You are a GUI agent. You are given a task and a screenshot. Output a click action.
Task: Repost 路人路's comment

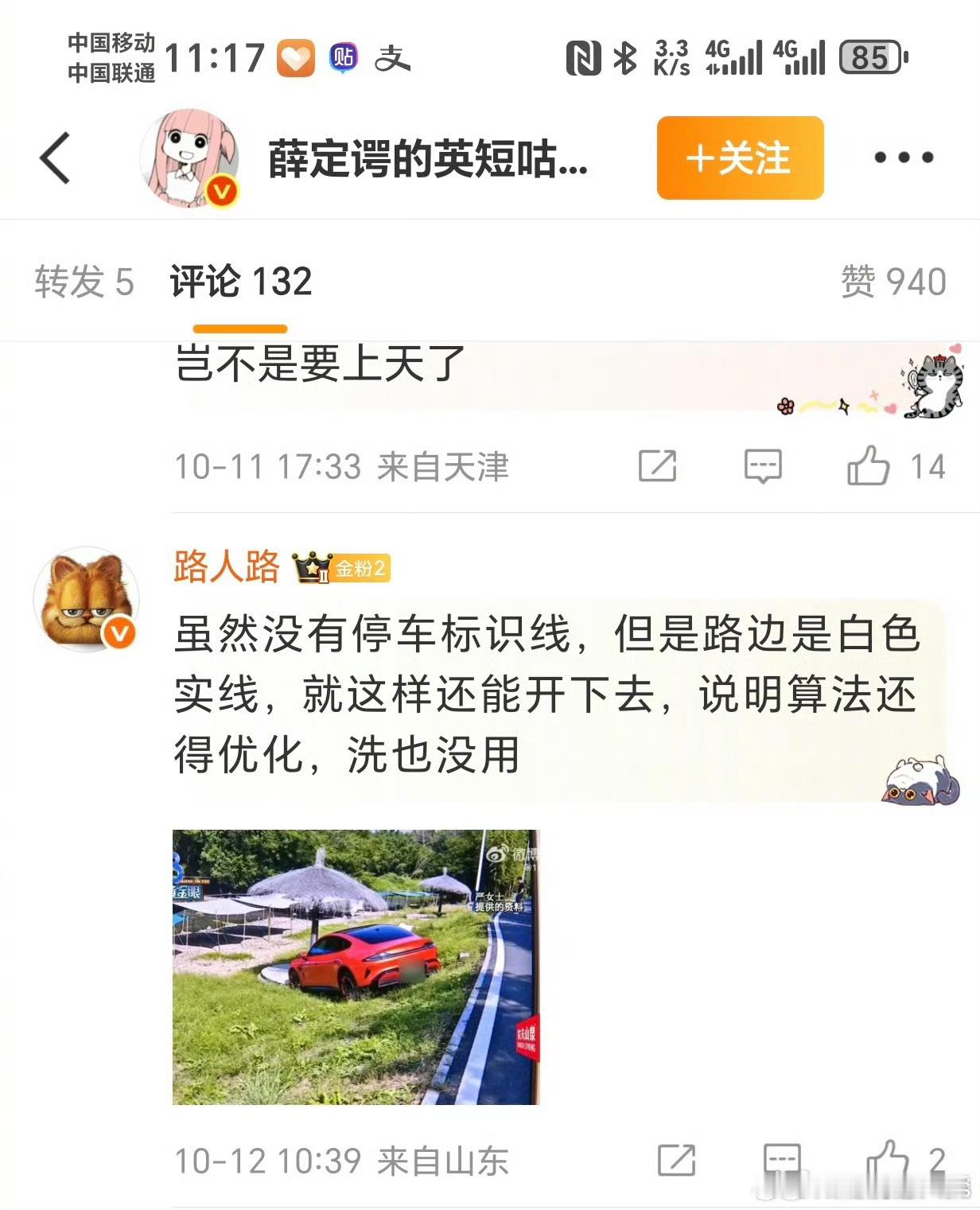coord(676,1161)
